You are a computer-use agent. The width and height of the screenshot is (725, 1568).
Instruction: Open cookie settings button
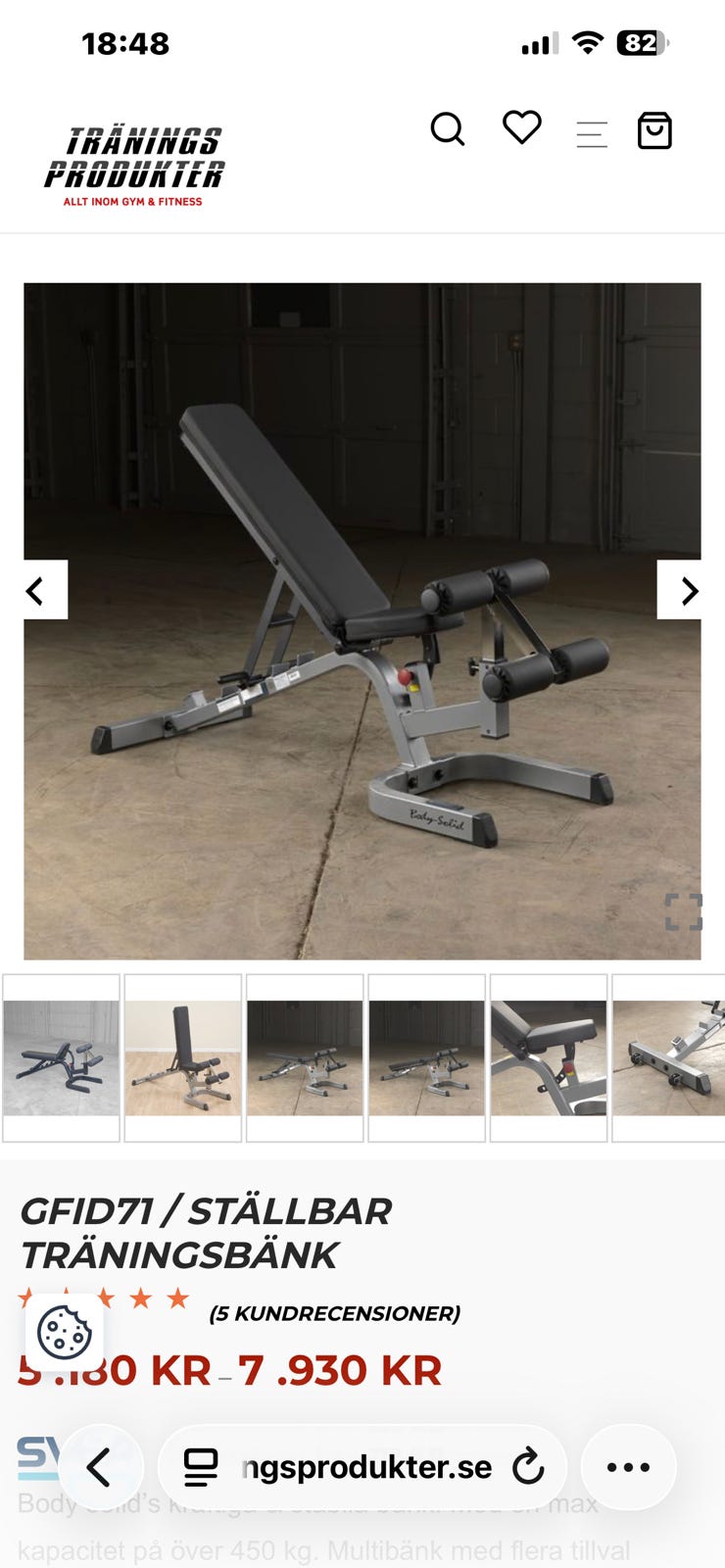click(65, 1333)
